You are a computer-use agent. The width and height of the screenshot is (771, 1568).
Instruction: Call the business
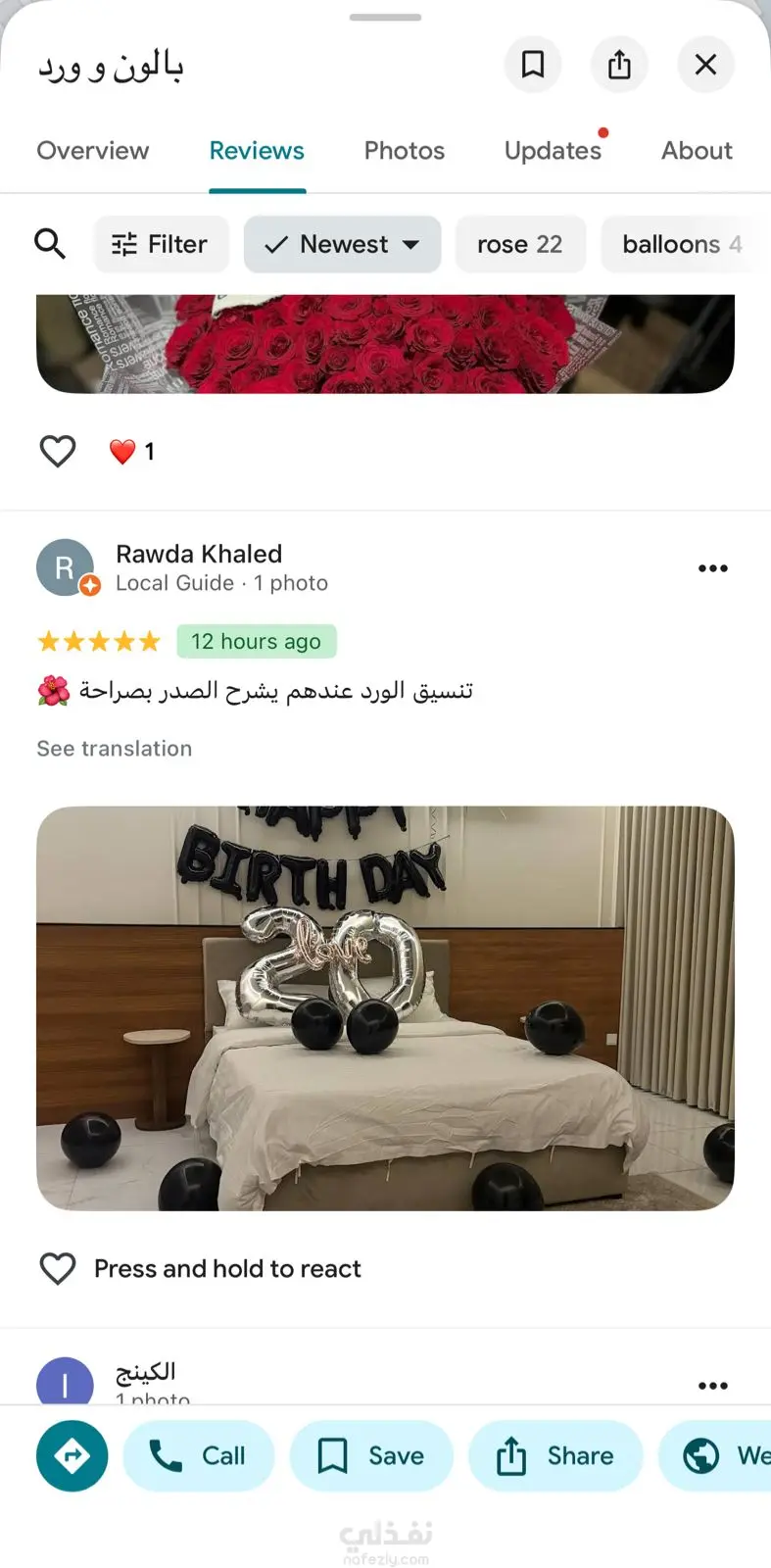198,1455
